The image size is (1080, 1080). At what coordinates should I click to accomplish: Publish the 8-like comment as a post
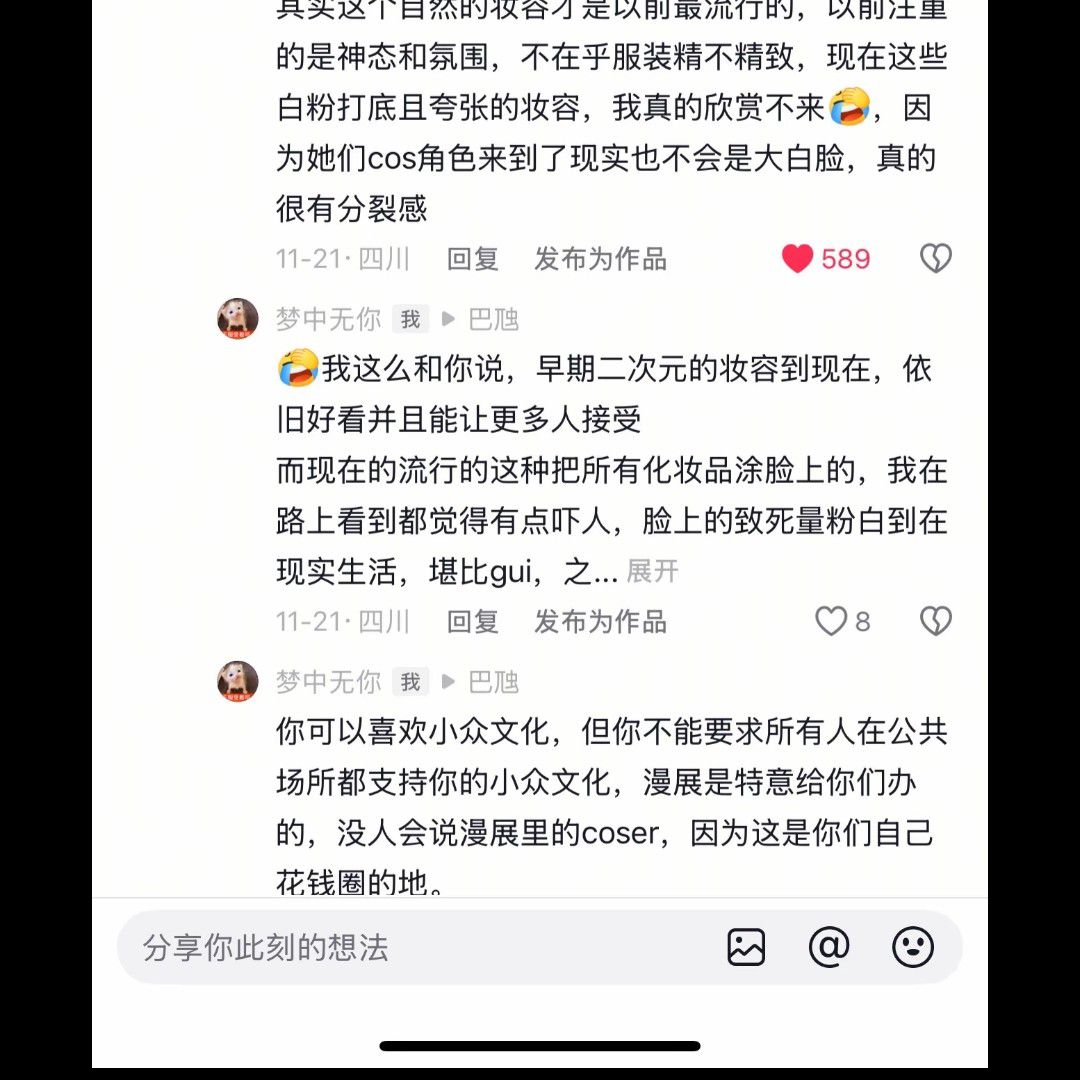coord(600,621)
